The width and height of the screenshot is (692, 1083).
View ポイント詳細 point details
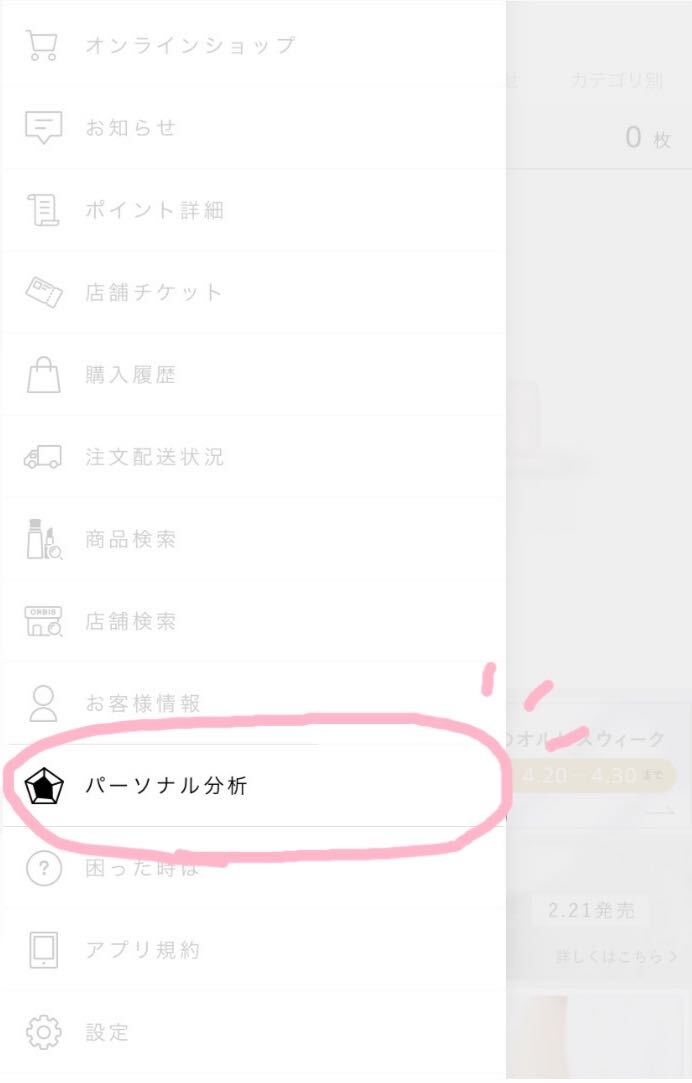pos(154,210)
